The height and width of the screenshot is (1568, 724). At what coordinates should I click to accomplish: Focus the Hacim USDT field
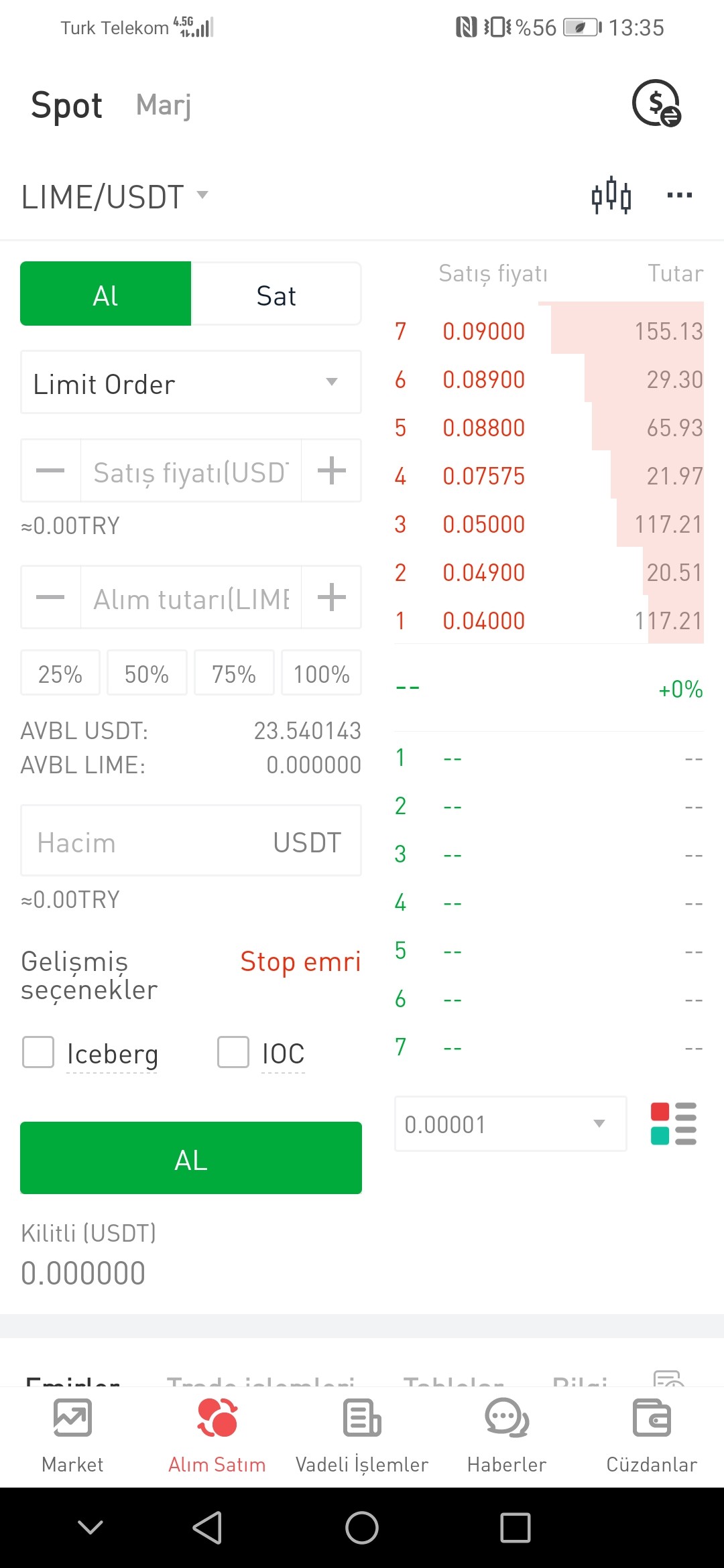(191, 841)
